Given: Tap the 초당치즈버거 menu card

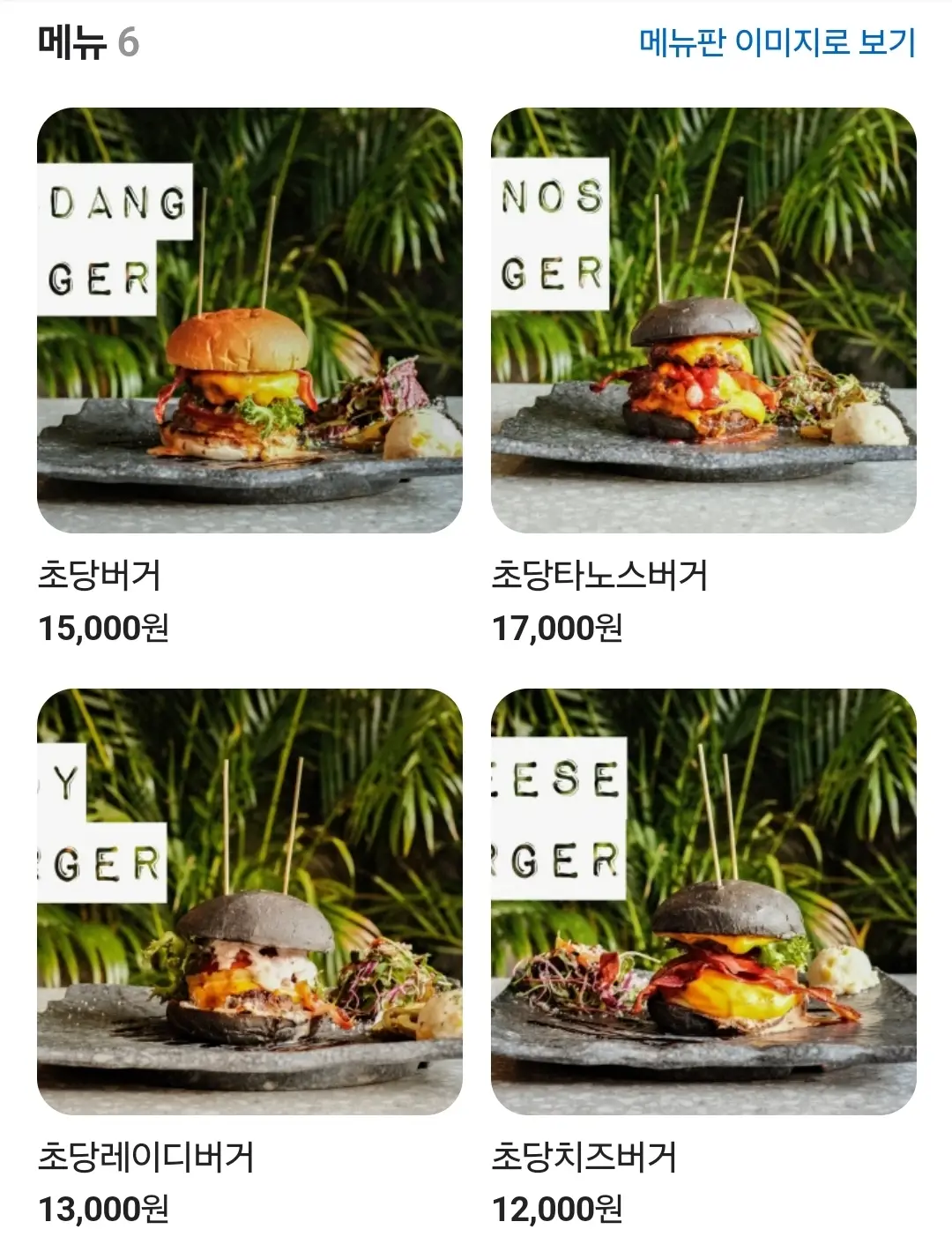Looking at the screenshot, I should tap(703, 901).
